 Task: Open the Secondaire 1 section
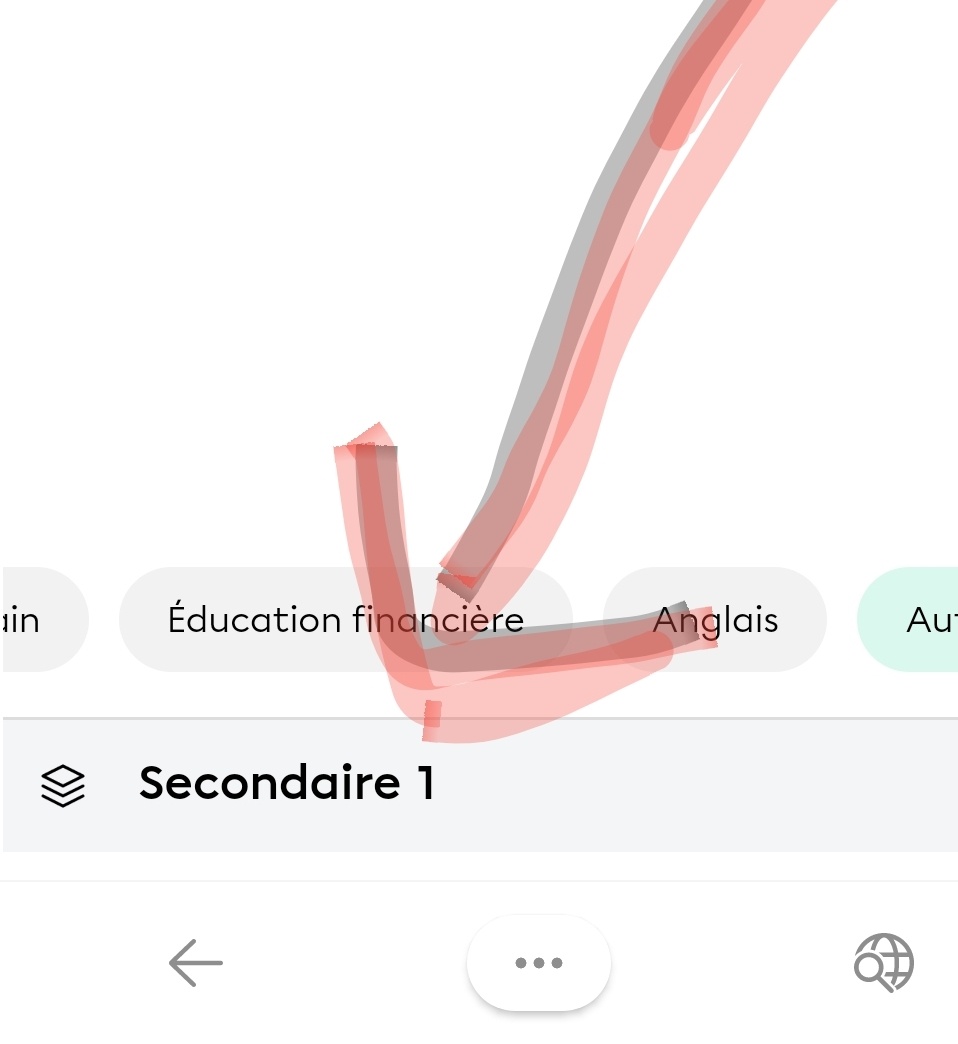287,784
